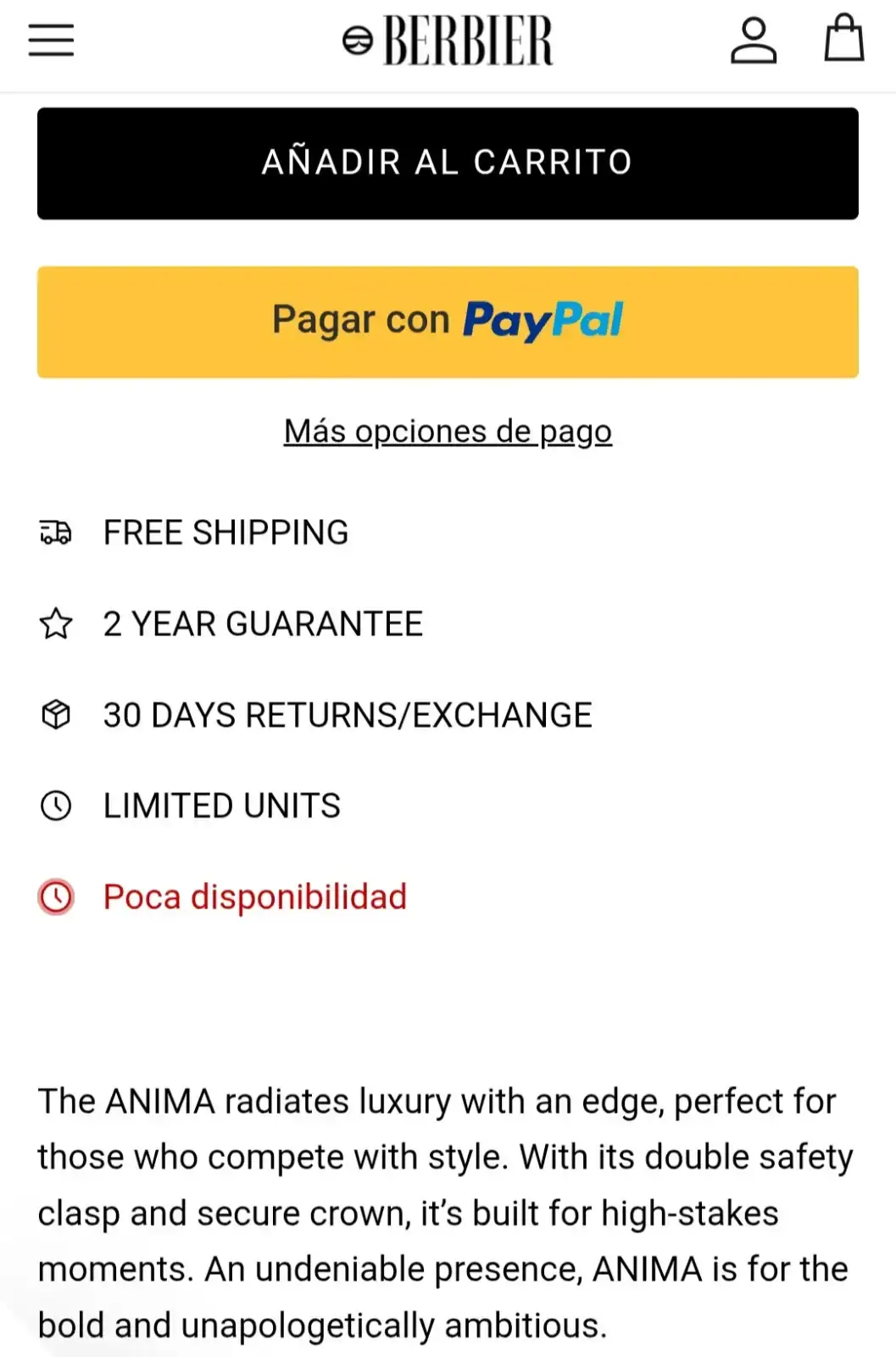Open the user account icon
Viewport: 896px width, 1357px height.
click(753, 40)
